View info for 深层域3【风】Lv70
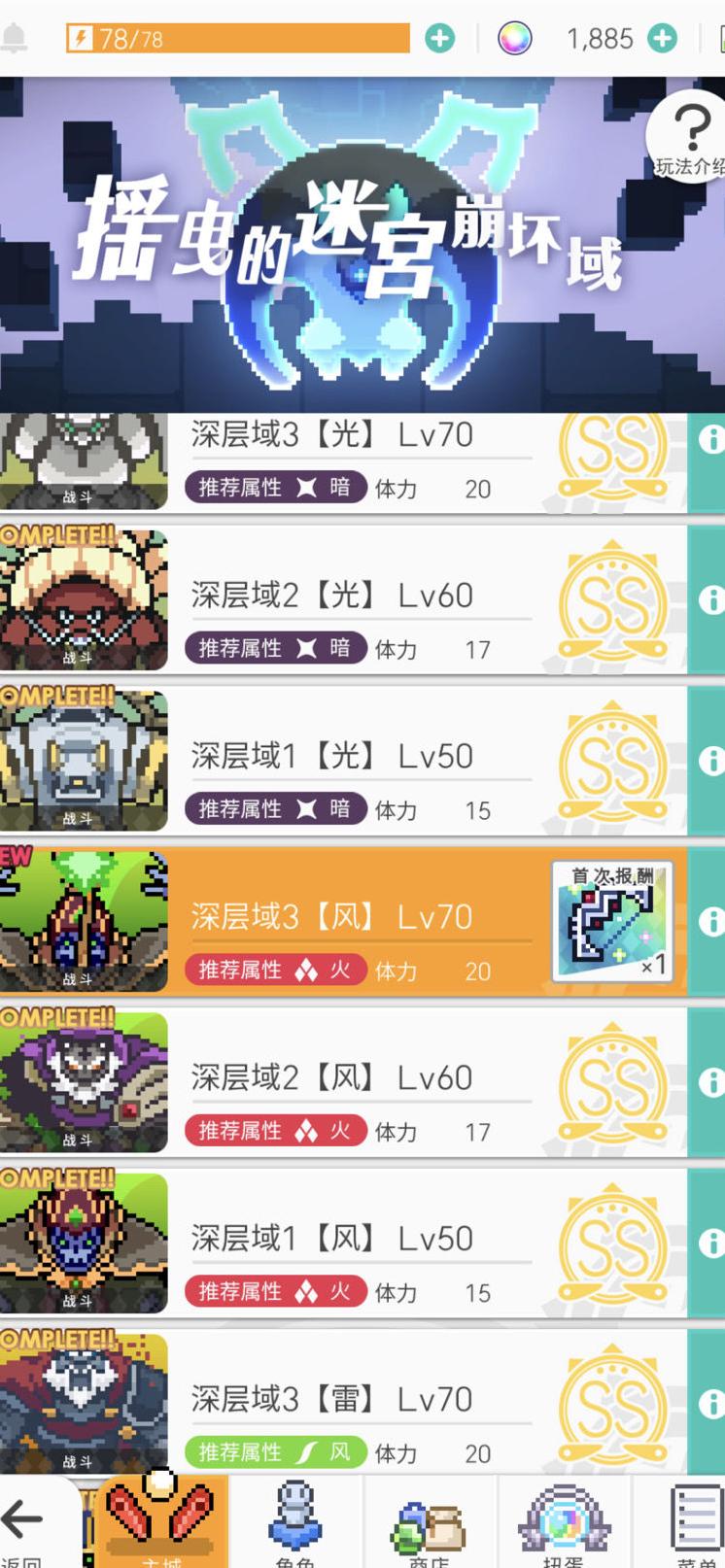Viewport: 725px width, 1568px height. [x=708, y=920]
